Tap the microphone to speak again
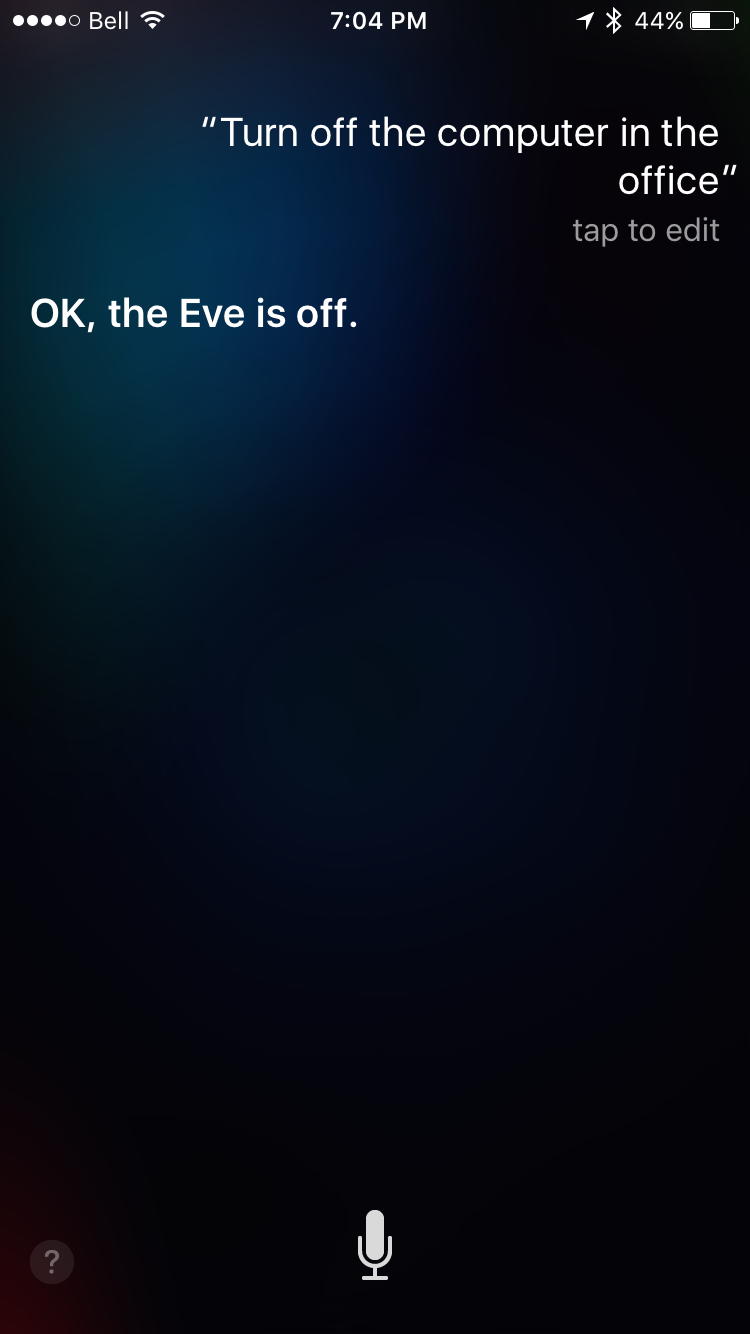The height and width of the screenshot is (1334, 750). pyautogui.click(x=375, y=1245)
